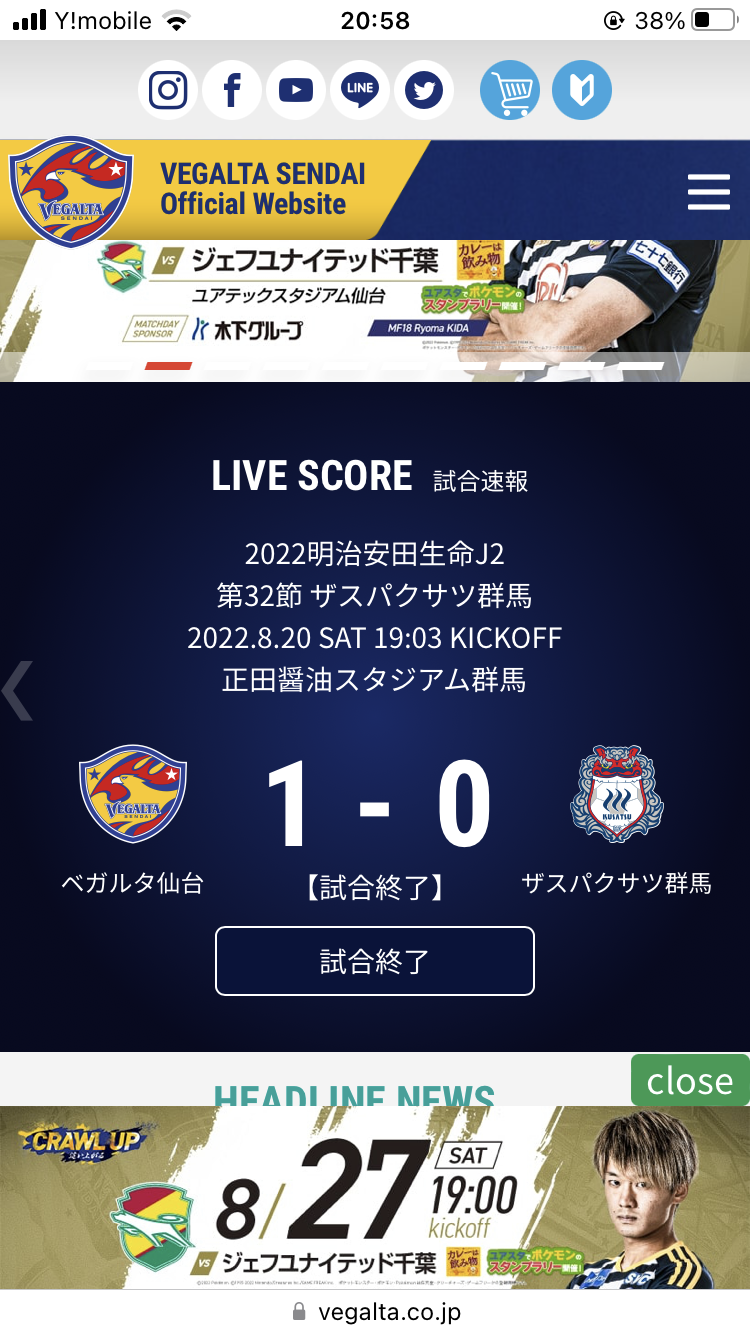Open the YouTube channel icon
This screenshot has height=1334, width=750.
tap(296, 90)
